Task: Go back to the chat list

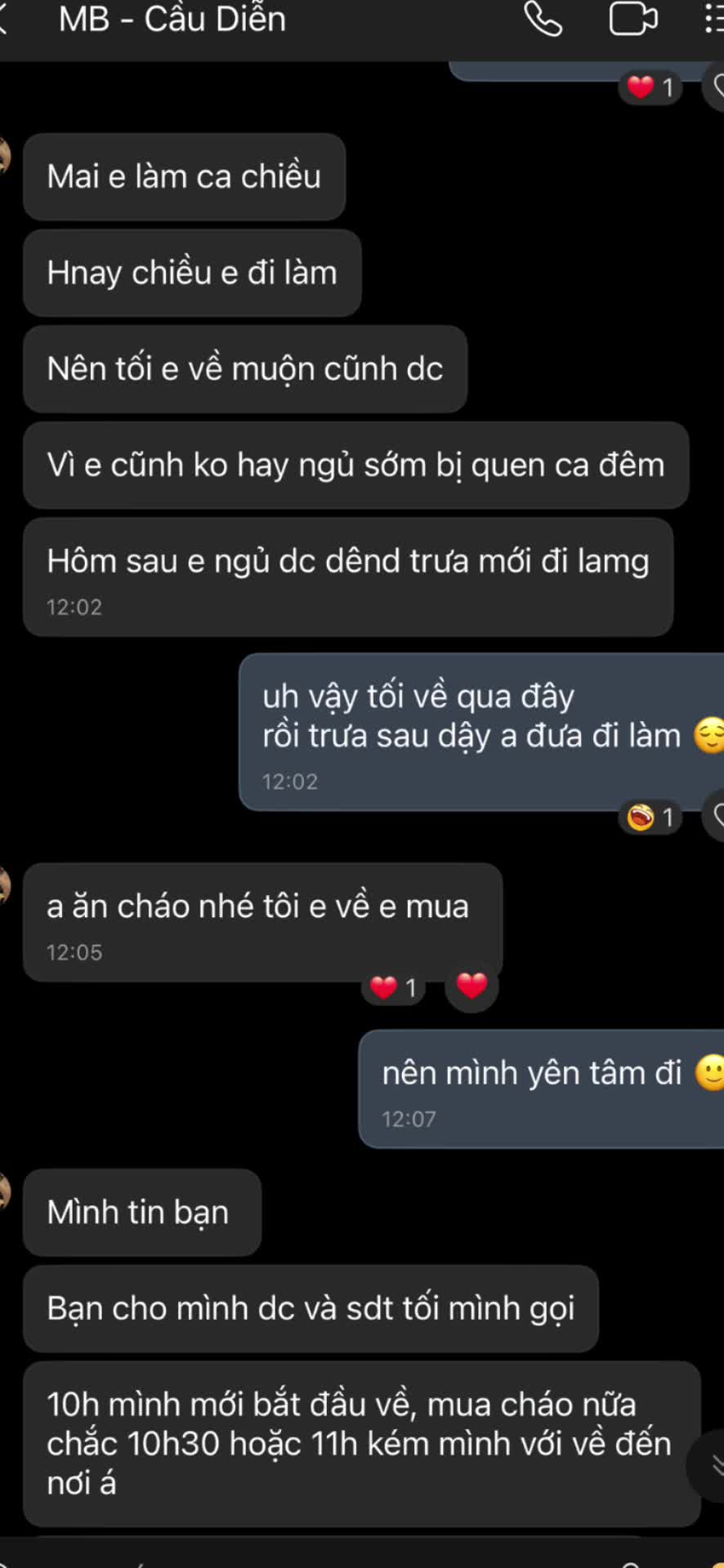Action: click(5, 19)
